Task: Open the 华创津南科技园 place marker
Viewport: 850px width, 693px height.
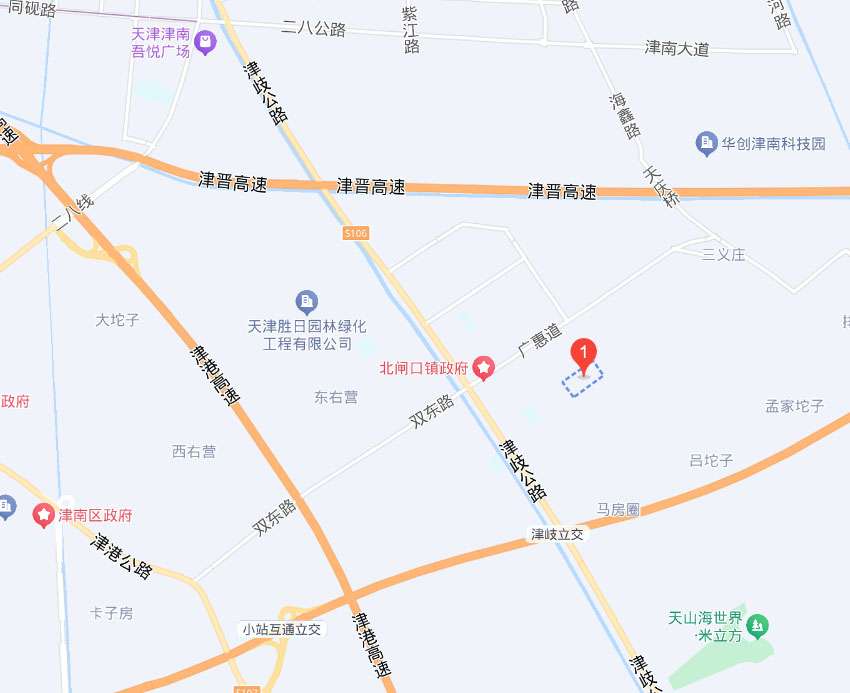Action: 707,143
